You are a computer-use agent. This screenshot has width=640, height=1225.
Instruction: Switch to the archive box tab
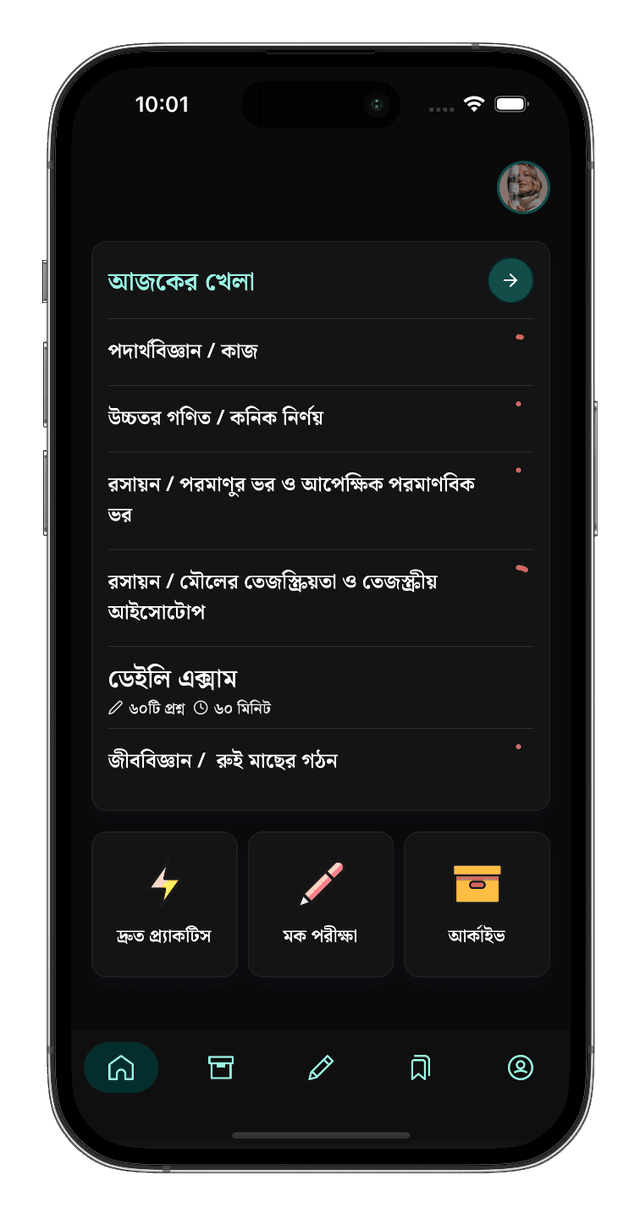221,1067
